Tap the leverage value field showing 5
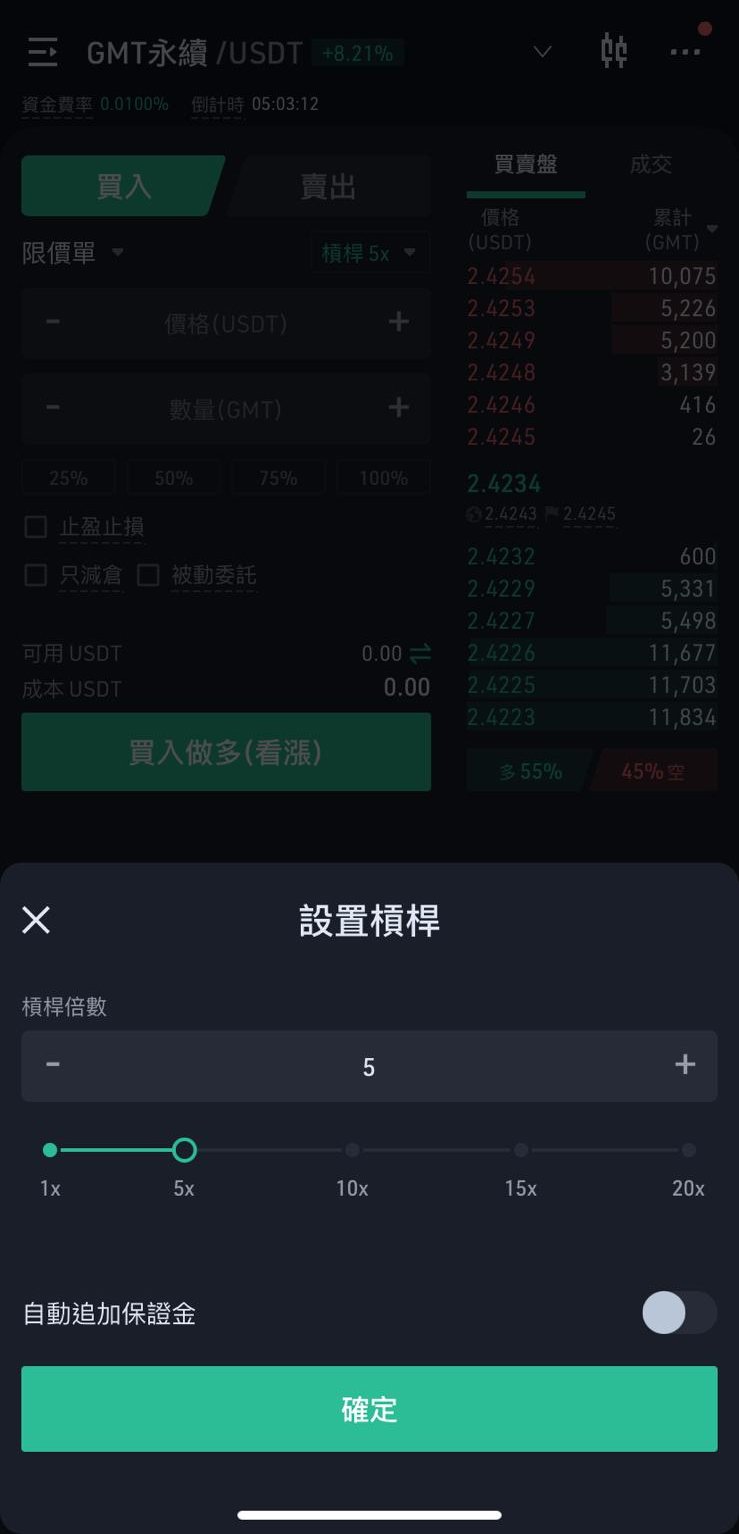Image resolution: width=739 pixels, height=1534 pixels. click(369, 1067)
